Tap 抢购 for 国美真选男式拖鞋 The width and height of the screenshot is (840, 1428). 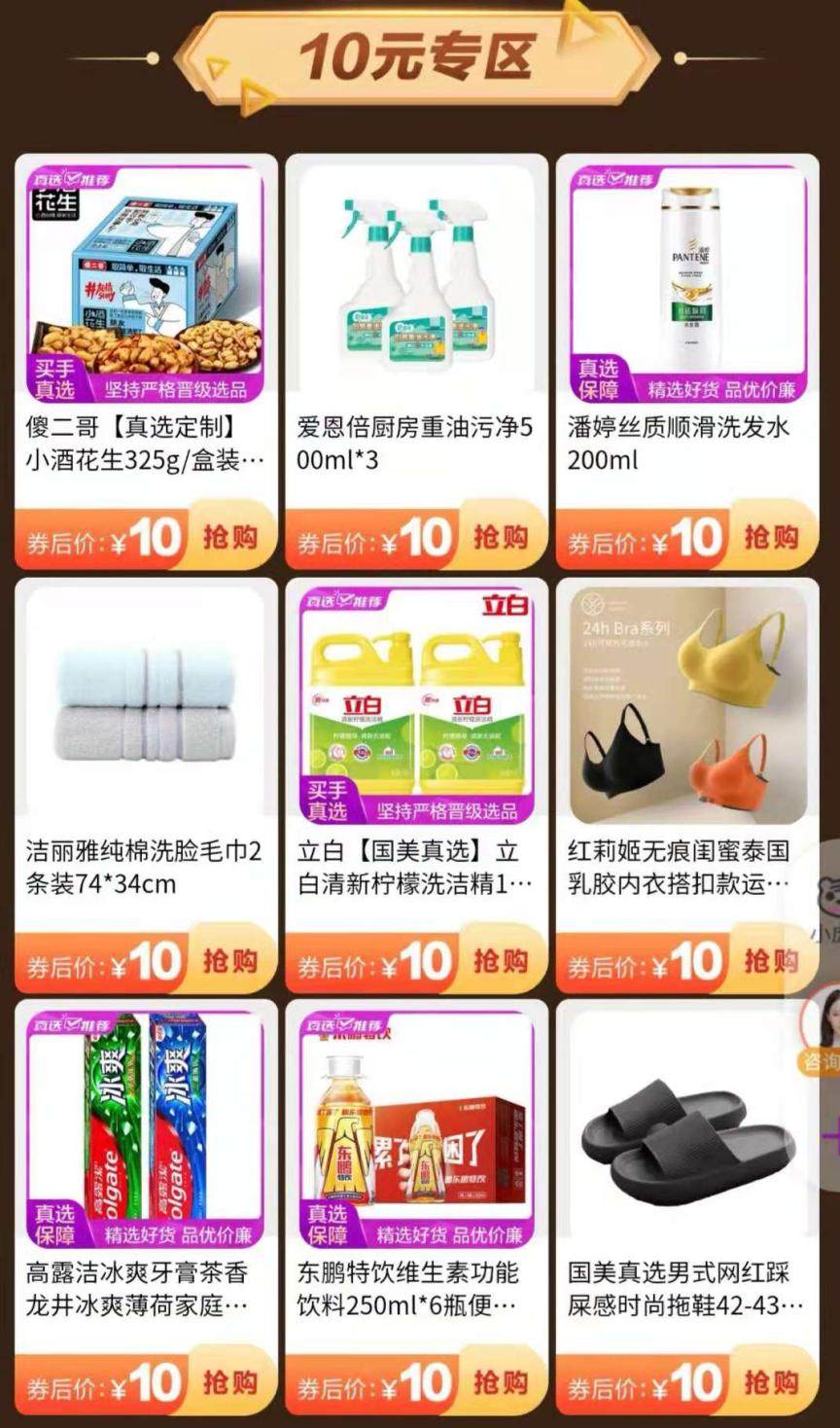click(771, 1382)
